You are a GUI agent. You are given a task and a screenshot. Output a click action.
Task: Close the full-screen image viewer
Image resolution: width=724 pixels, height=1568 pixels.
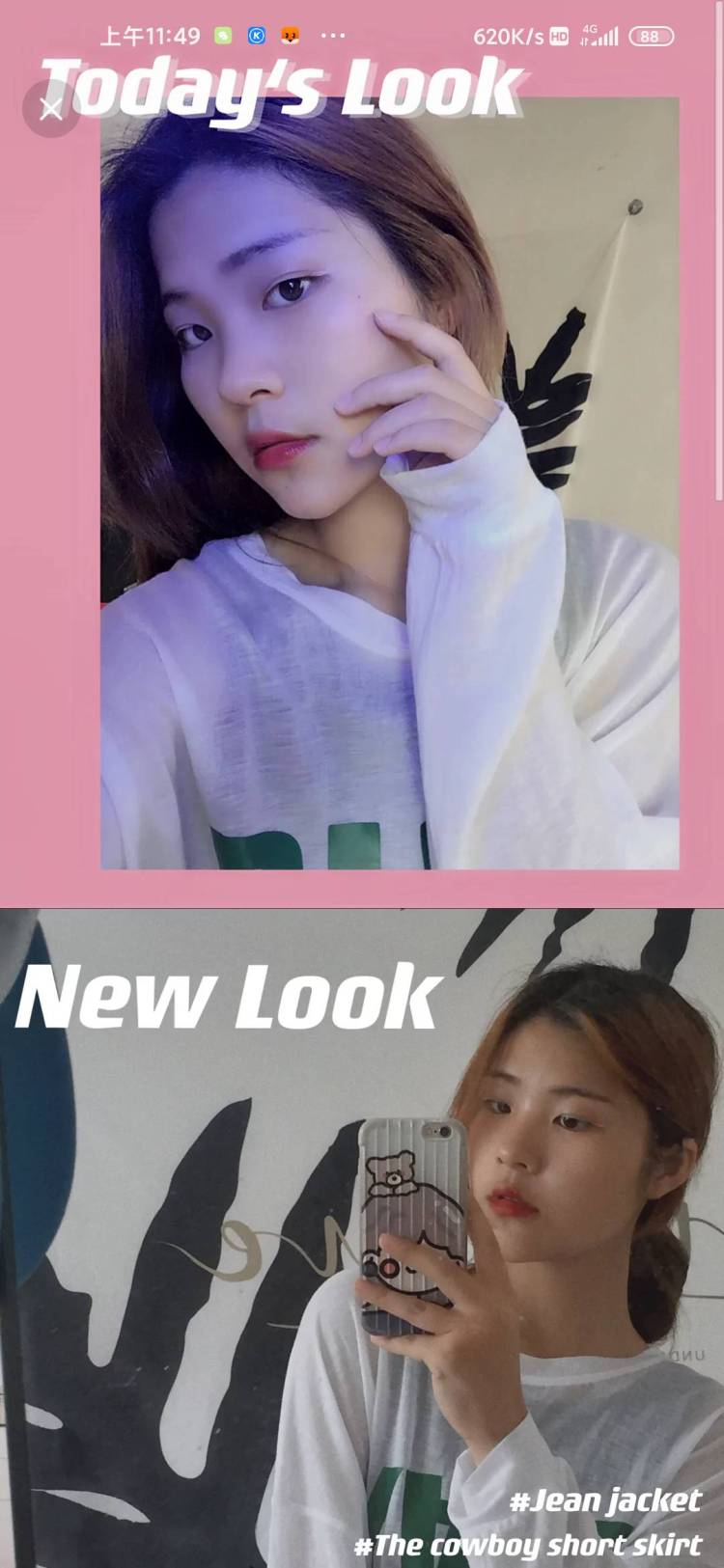tap(50, 108)
